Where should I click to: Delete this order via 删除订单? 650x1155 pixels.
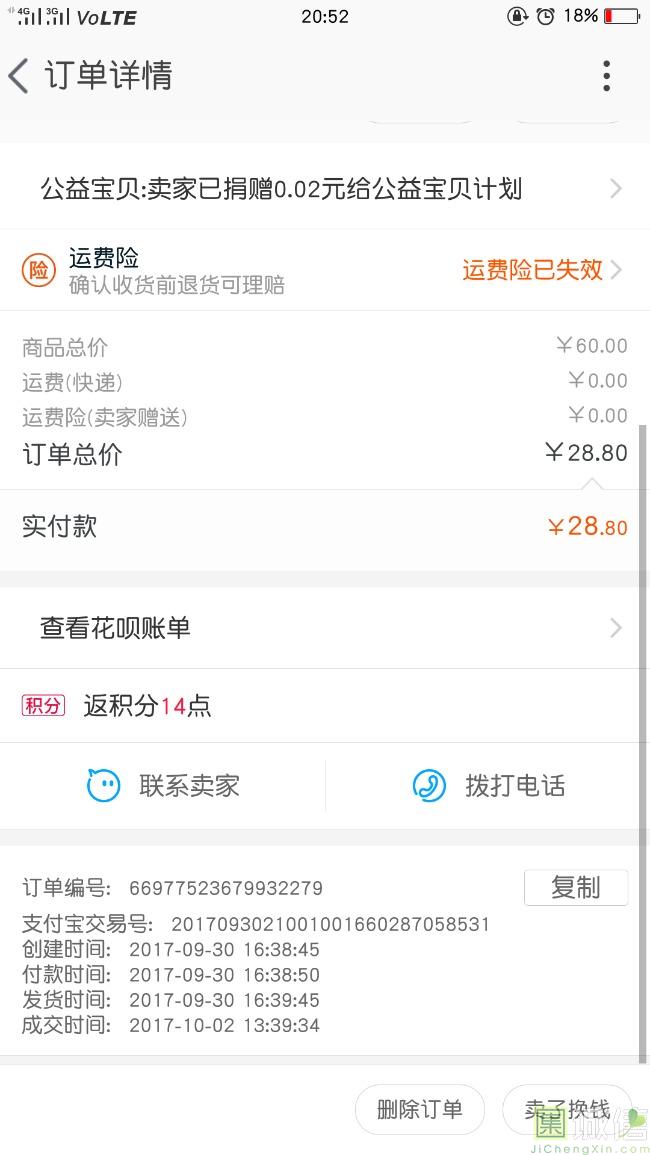click(419, 1109)
